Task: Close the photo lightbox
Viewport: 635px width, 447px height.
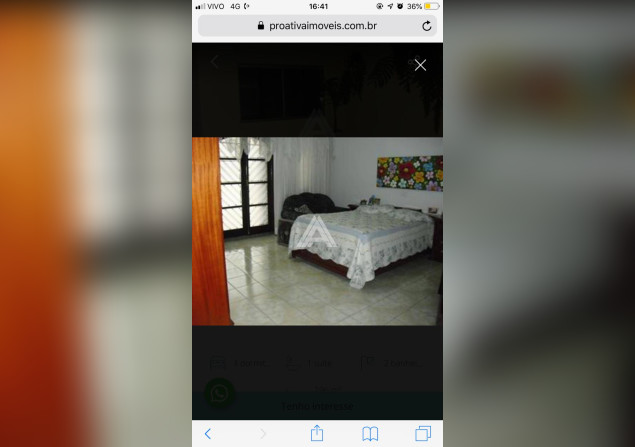Action: [420, 65]
